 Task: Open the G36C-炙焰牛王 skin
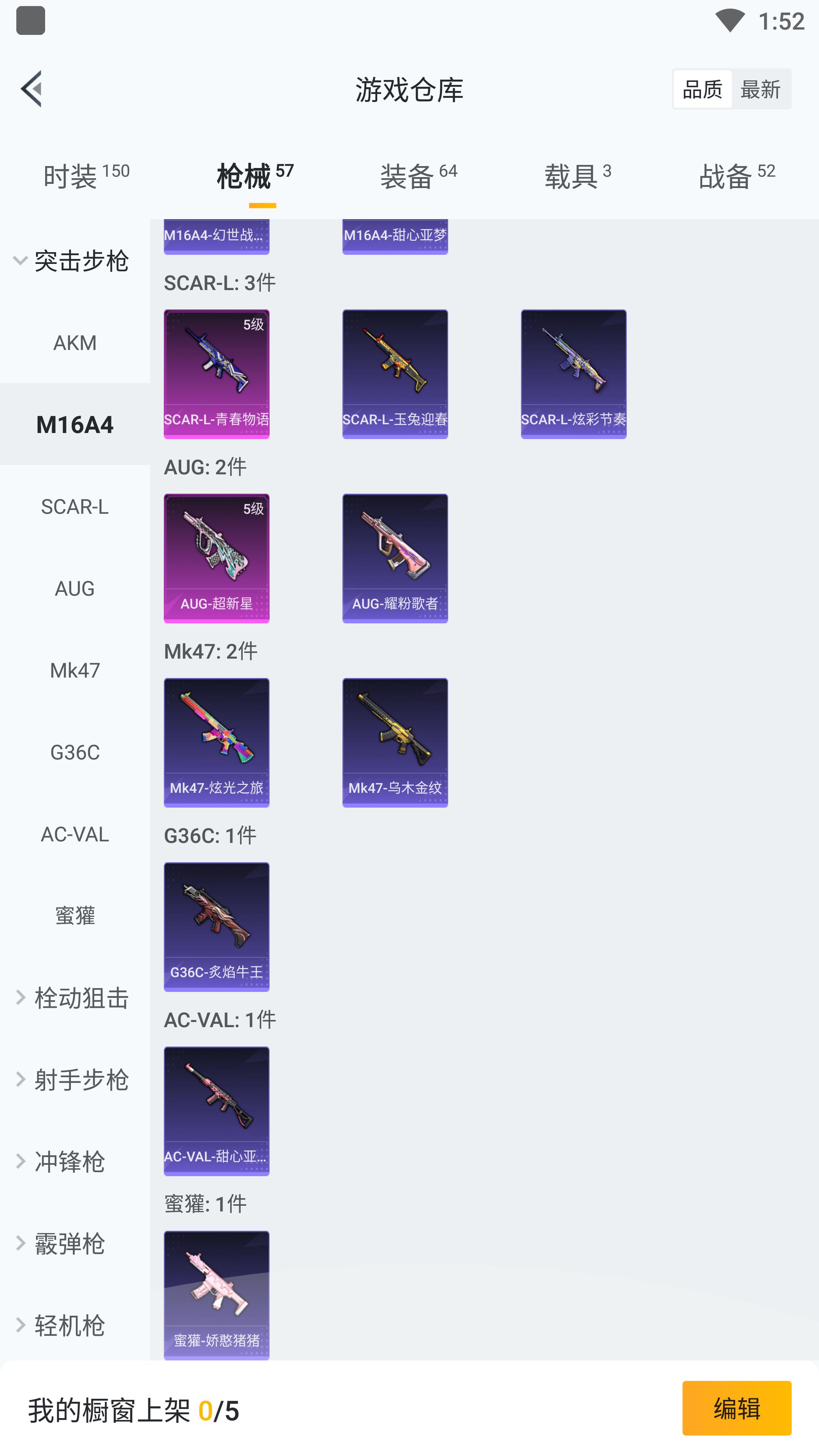[217, 926]
